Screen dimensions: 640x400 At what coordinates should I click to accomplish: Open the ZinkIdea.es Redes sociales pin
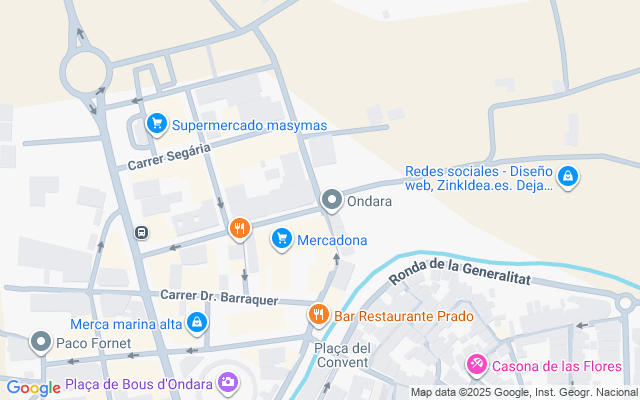pos(568,177)
